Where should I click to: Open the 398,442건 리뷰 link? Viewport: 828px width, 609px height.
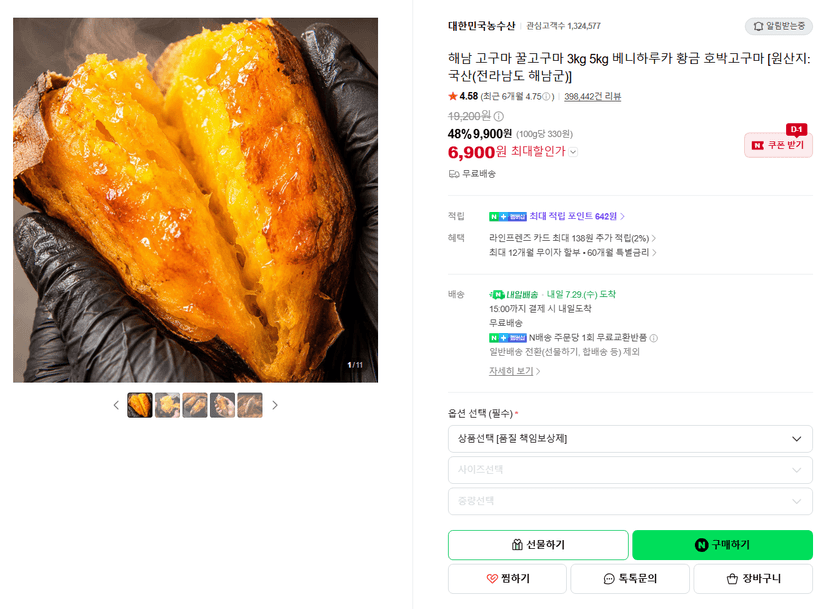[592, 97]
